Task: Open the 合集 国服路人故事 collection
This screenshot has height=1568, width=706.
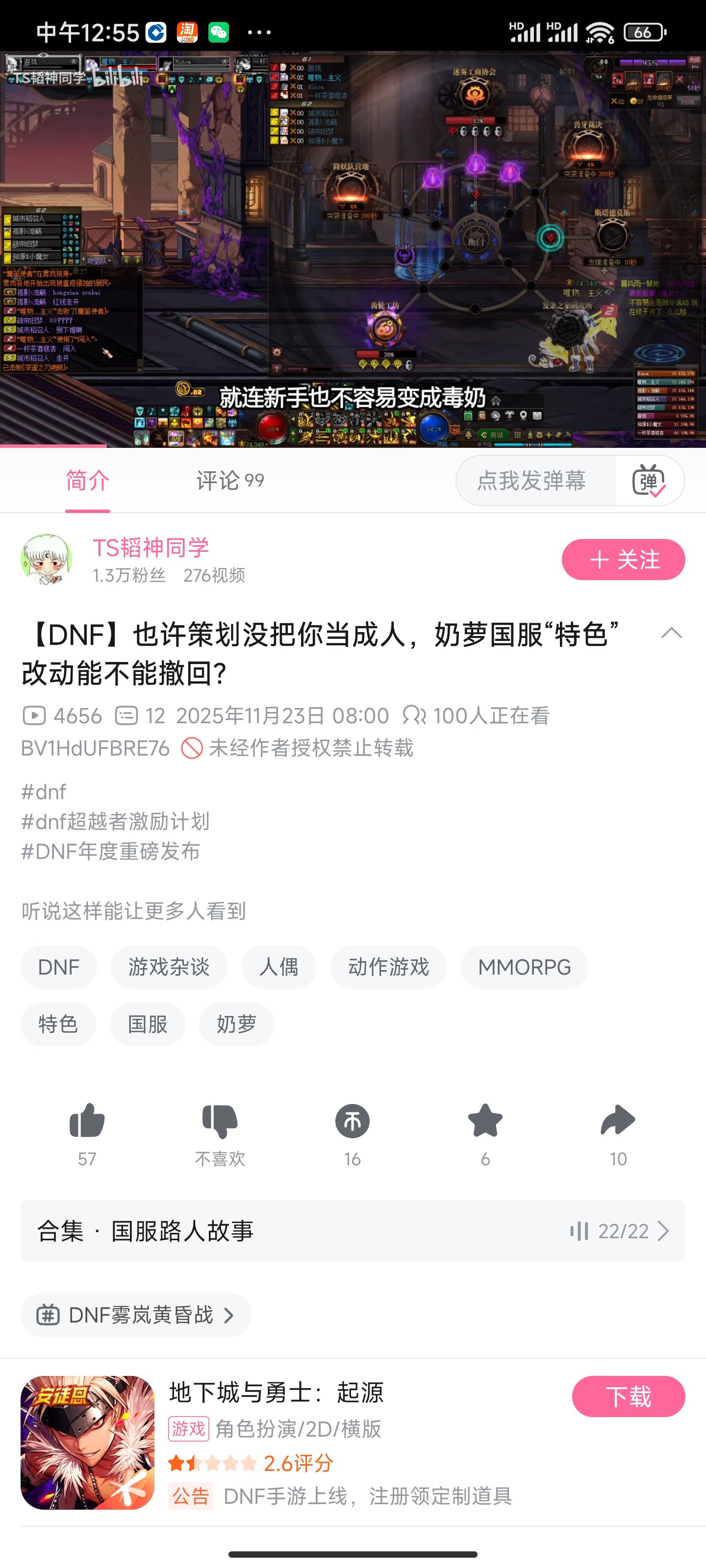Action: (352, 1231)
